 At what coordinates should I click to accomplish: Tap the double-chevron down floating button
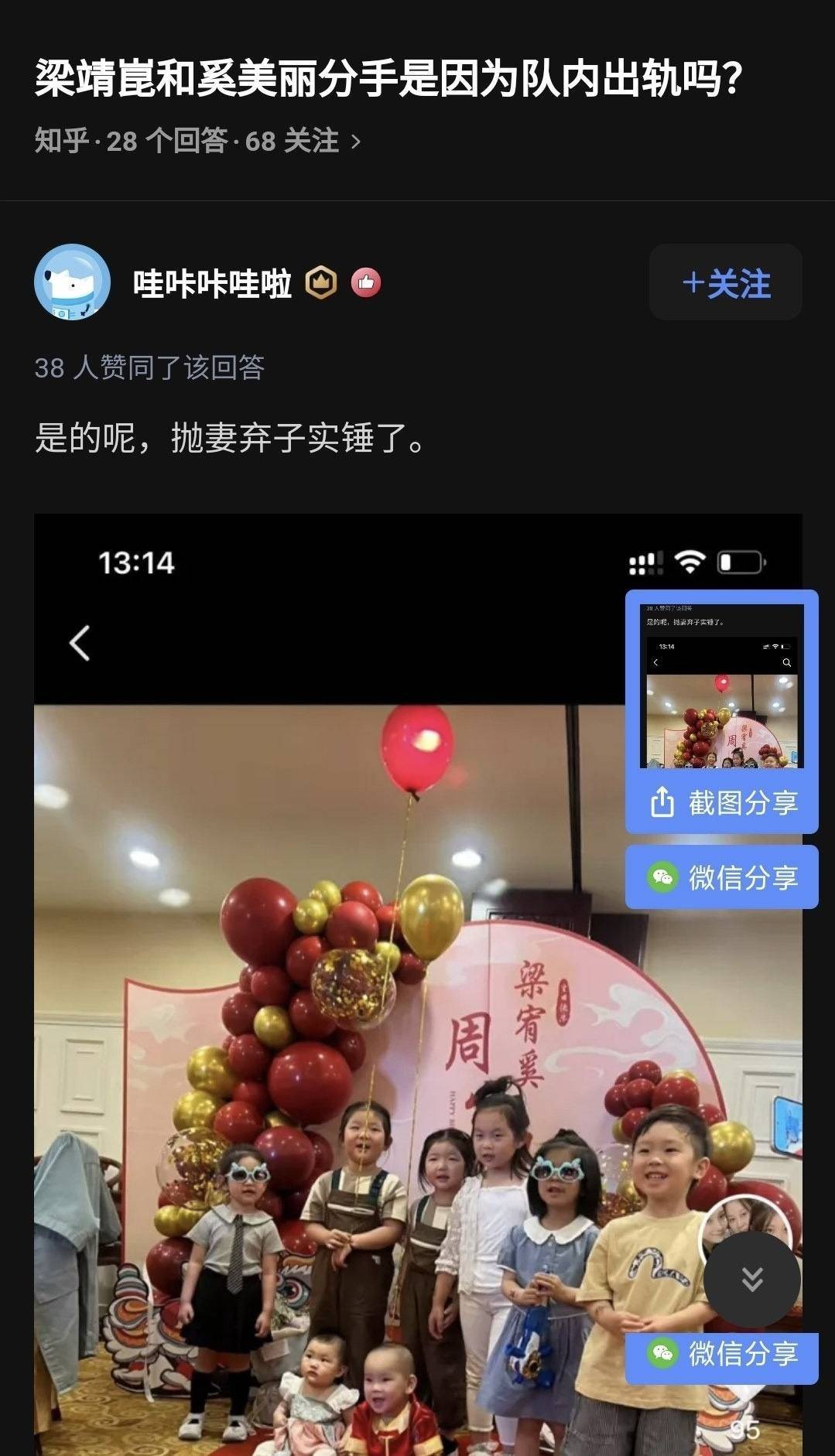click(x=751, y=1279)
